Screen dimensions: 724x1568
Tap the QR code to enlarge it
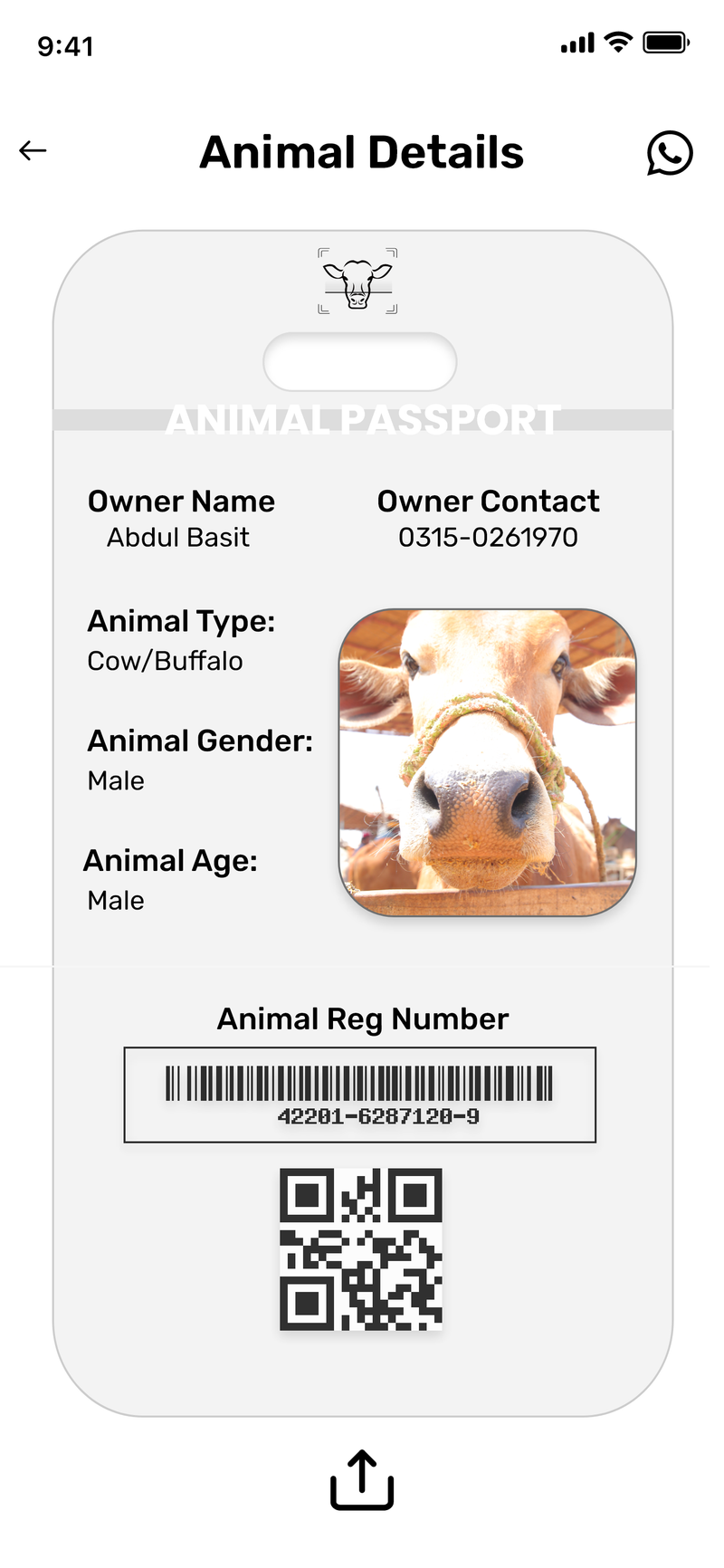[x=360, y=1249]
